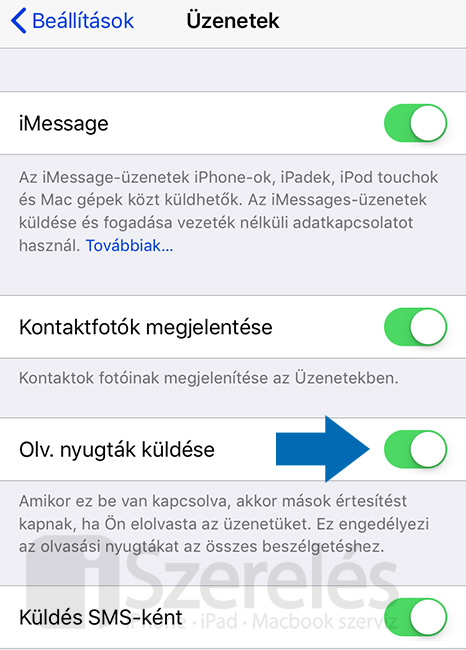Toggle Olv. nyugták küldése off
Image resolution: width=466 pixels, height=650 pixels.
415,449
